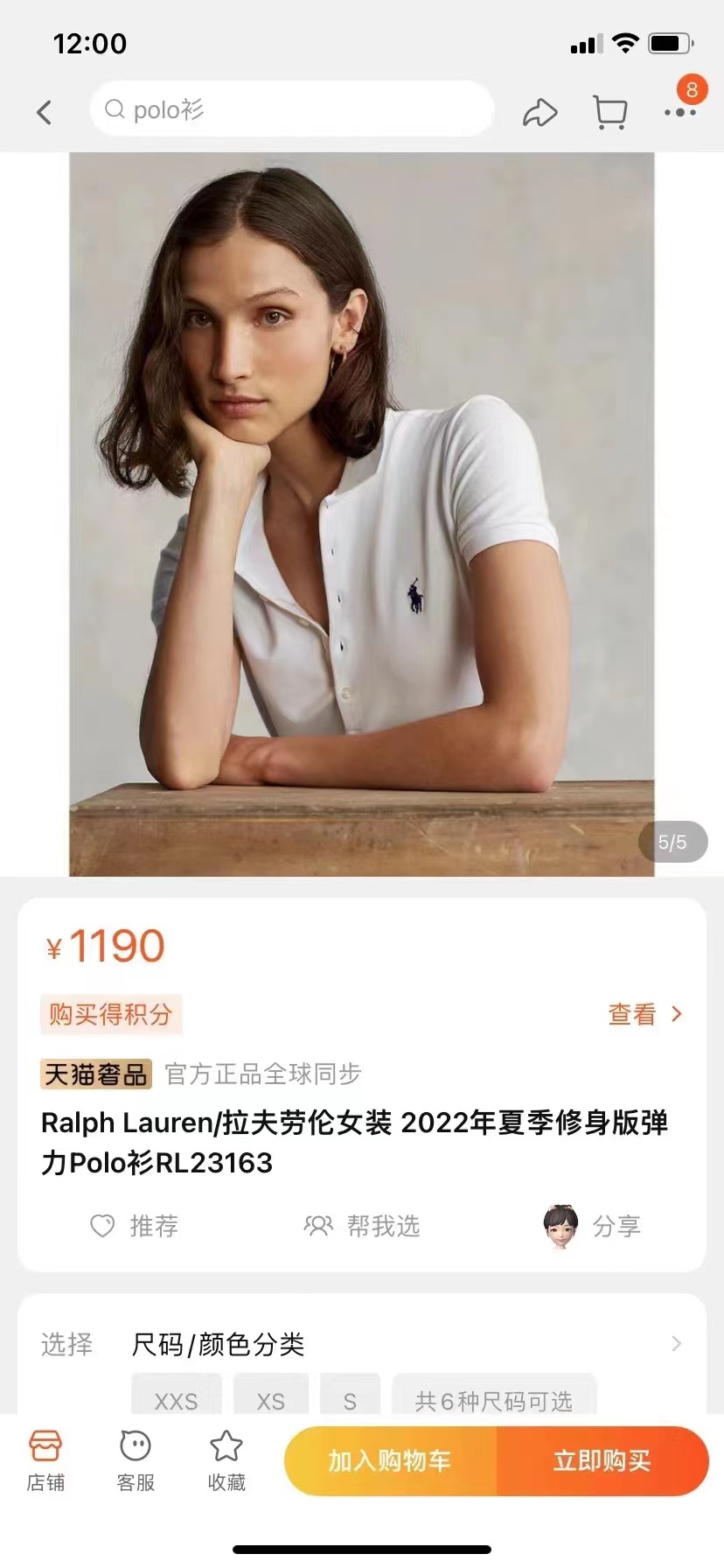Add to cart with 加入购物车
The height and width of the screenshot is (1568, 724).
tap(390, 1460)
